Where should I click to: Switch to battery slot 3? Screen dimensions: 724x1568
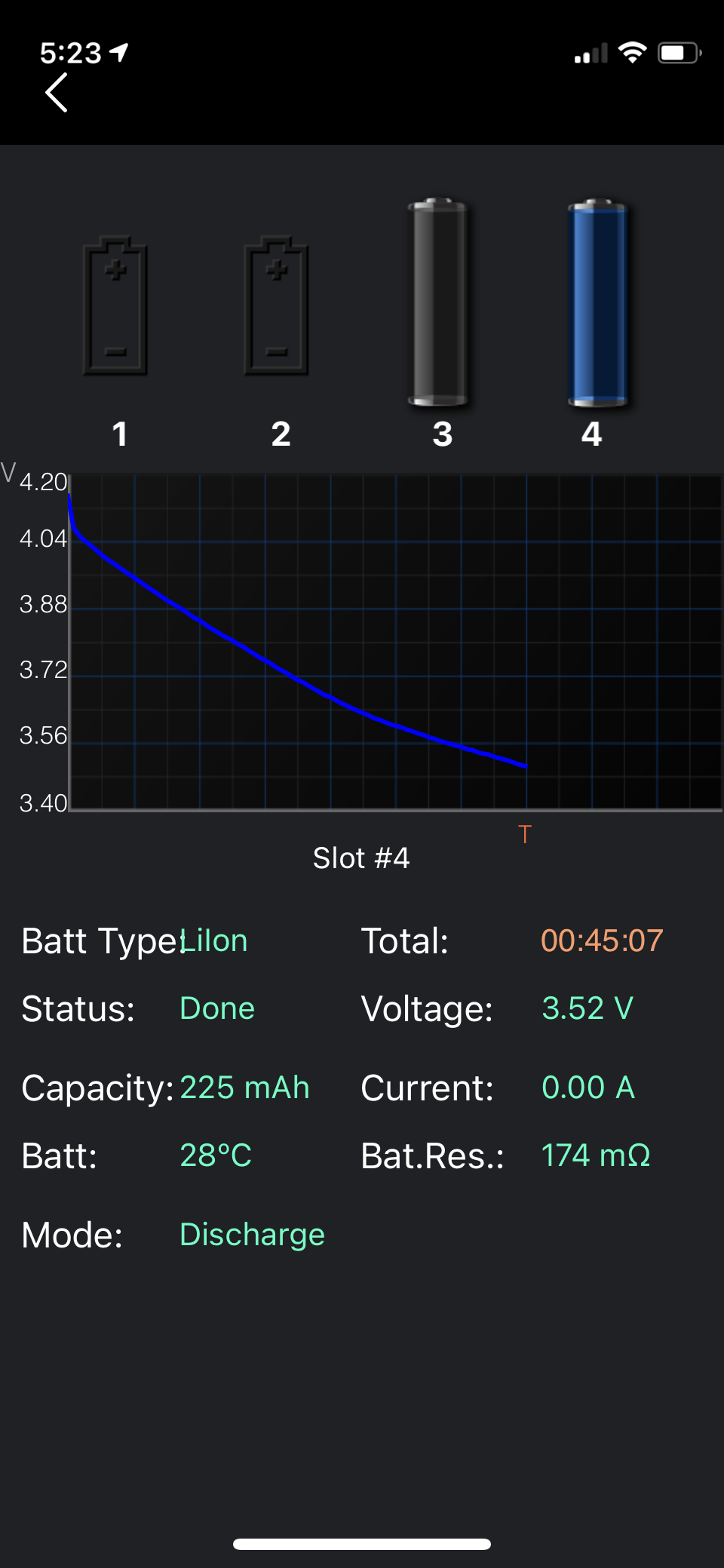click(x=438, y=302)
